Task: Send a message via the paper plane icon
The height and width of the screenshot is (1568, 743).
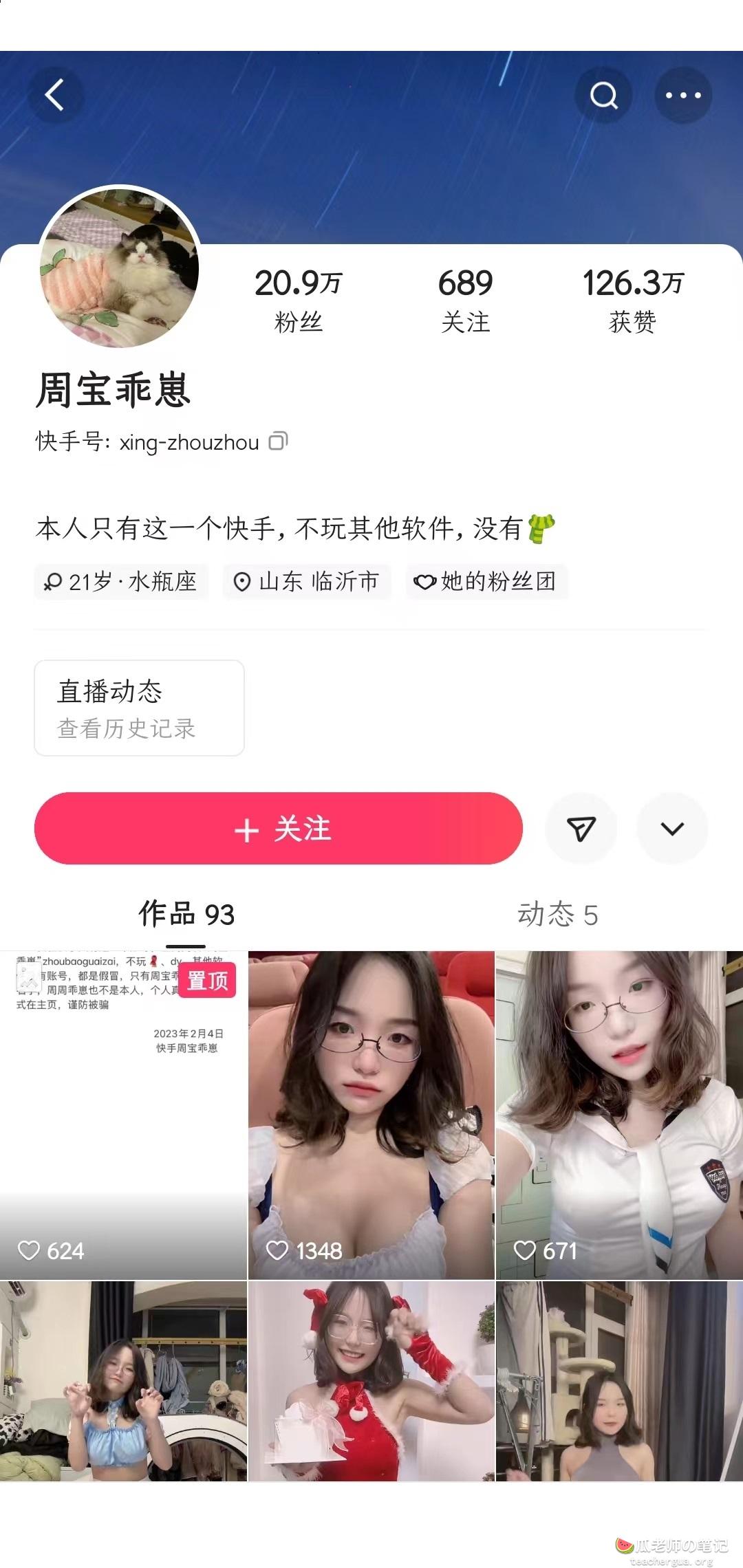Action: coord(581,829)
